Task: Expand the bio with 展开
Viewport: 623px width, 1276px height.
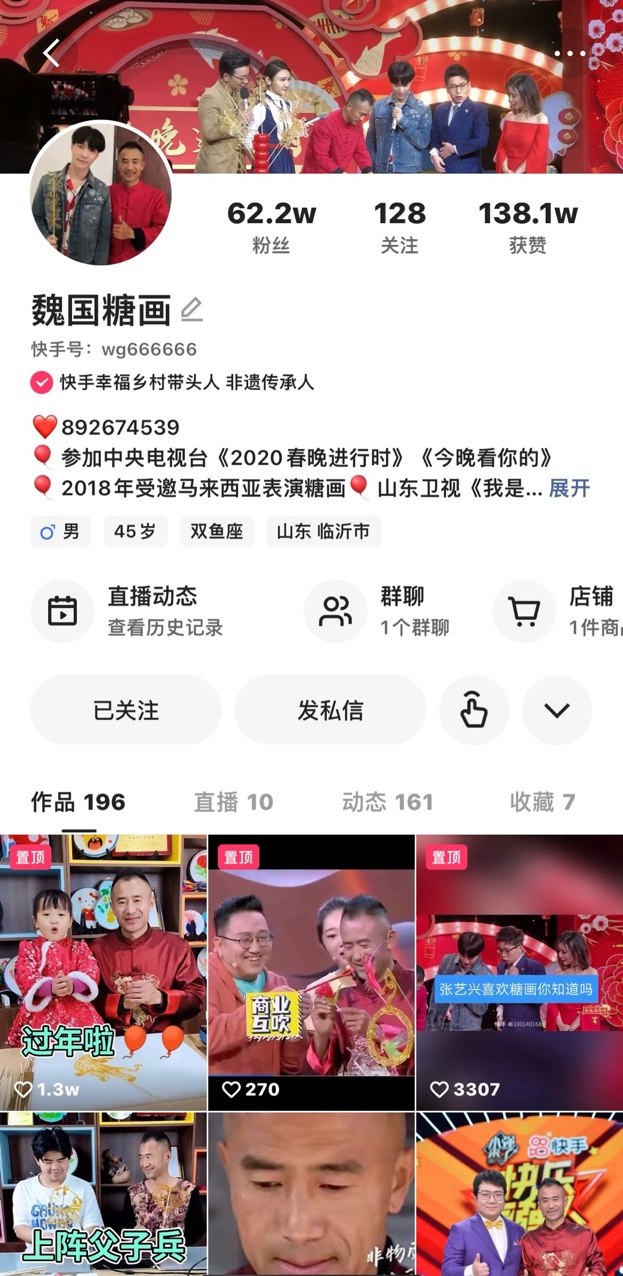Action: click(x=569, y=488)
